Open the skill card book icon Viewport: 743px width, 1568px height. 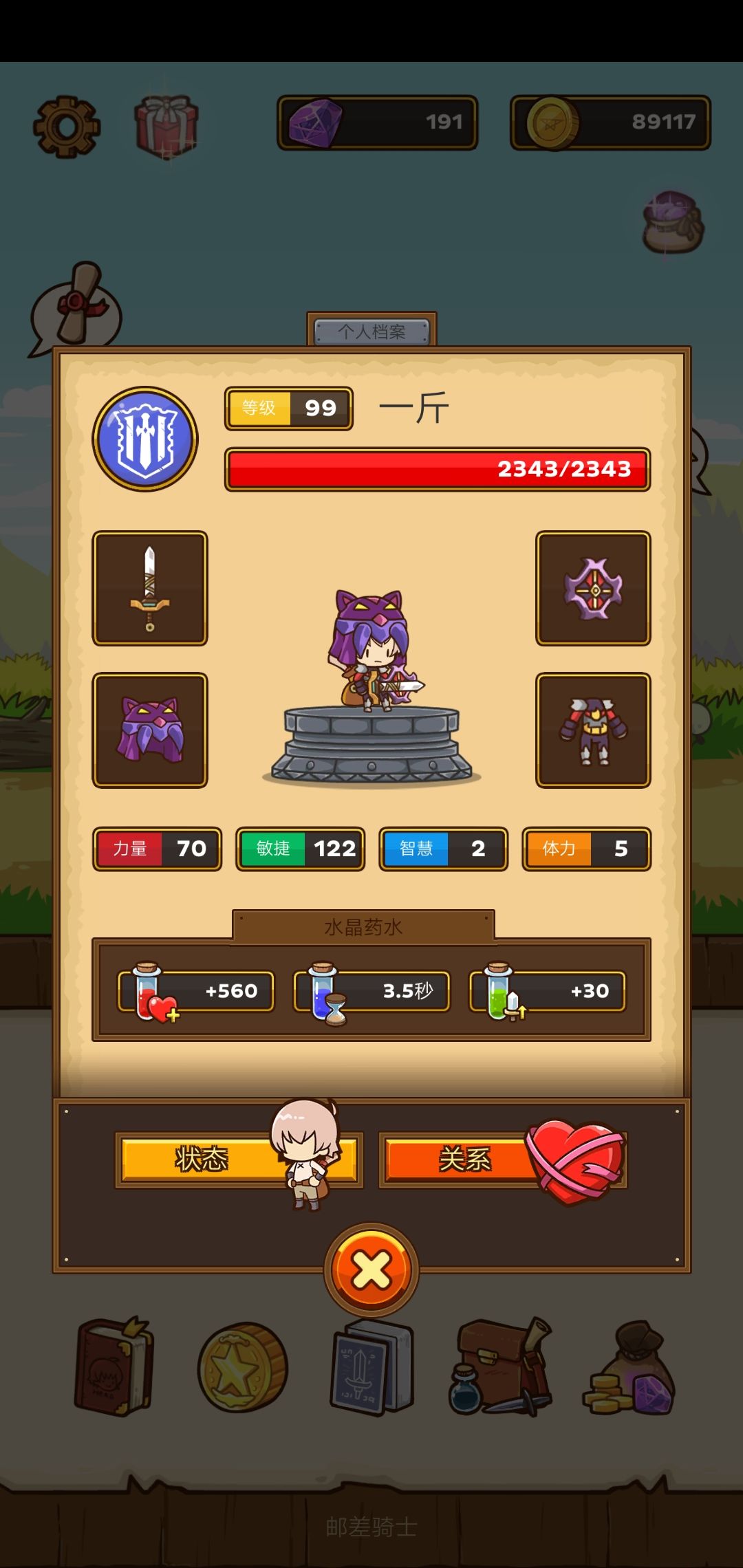coord(371,1372)
